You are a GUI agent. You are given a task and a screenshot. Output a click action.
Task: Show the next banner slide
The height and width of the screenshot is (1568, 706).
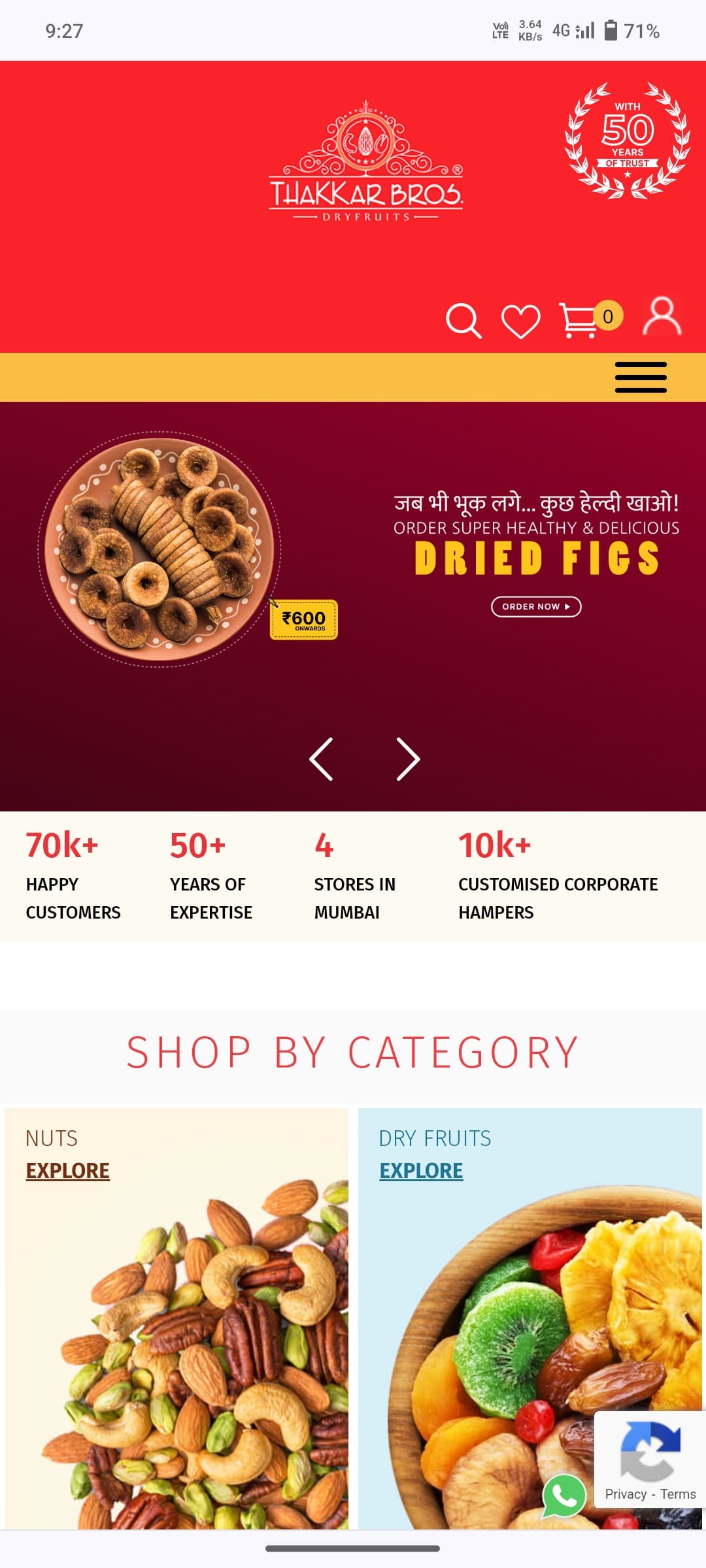(408, 759)
